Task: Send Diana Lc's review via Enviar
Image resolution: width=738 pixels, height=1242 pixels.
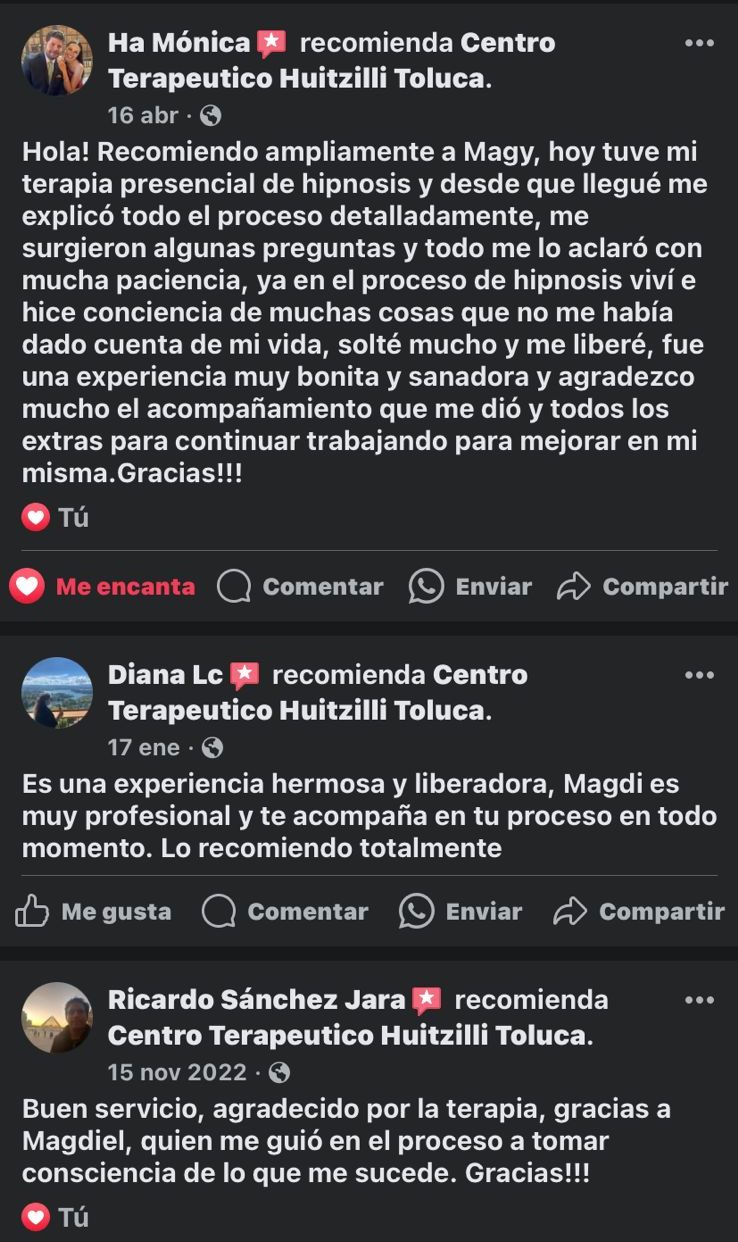Action: 461,911
